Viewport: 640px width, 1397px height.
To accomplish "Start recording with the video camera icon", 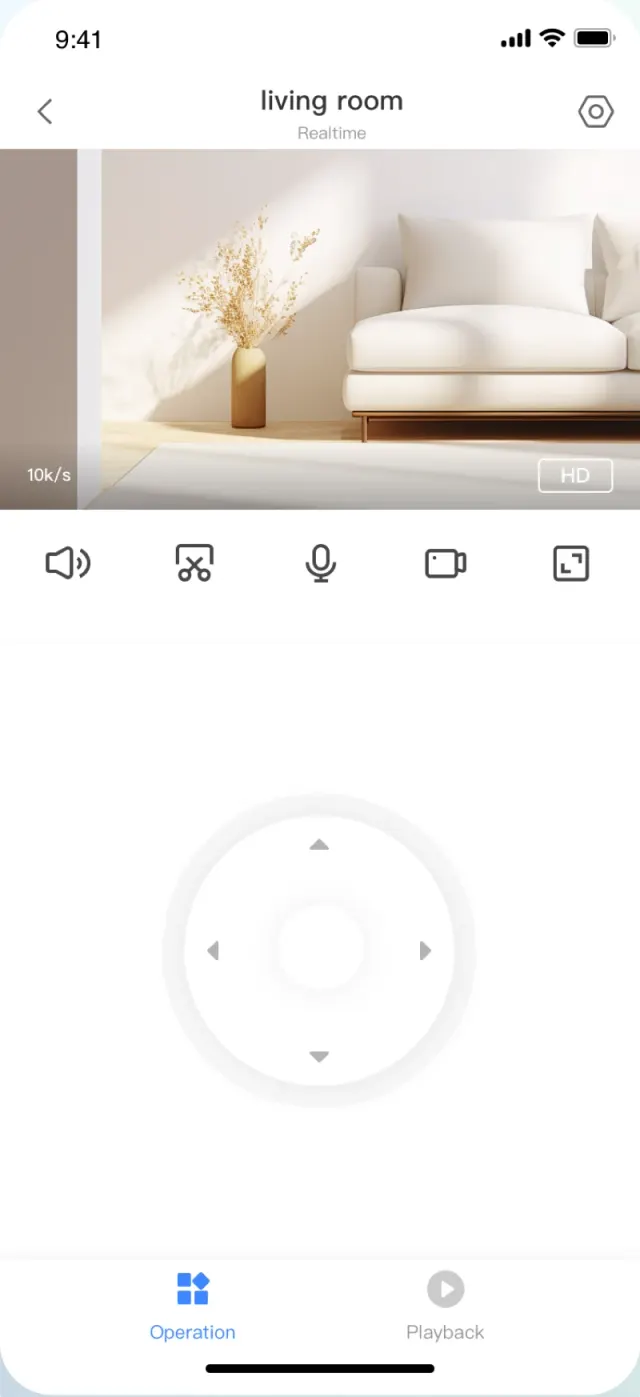I will tap(446, 564).
